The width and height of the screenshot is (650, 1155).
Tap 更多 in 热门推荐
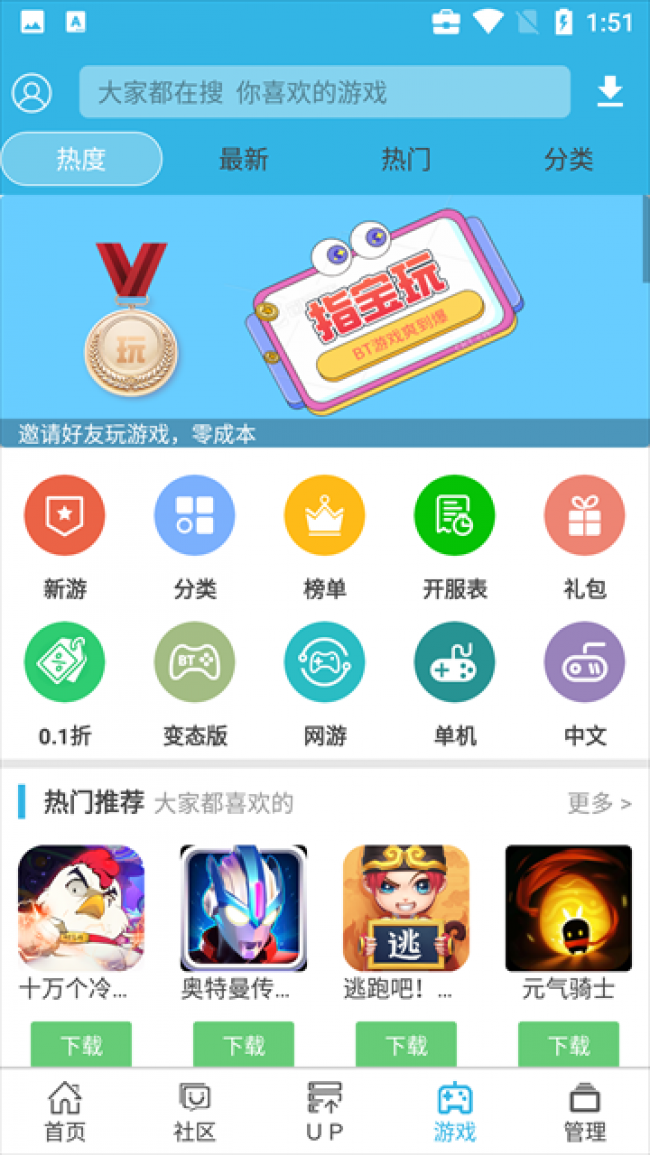[x=598, y=802]
